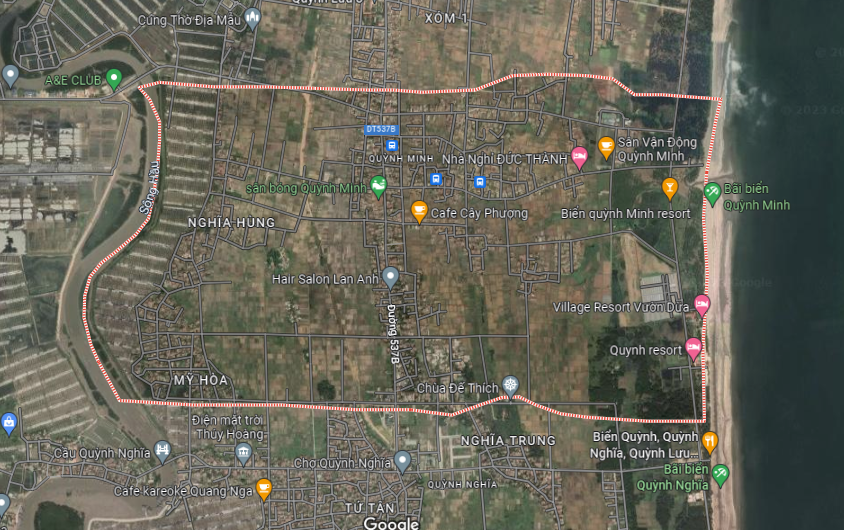
Task: Open the Chùa Đế Thích temple marker
Action: click(x=511, y=386)
